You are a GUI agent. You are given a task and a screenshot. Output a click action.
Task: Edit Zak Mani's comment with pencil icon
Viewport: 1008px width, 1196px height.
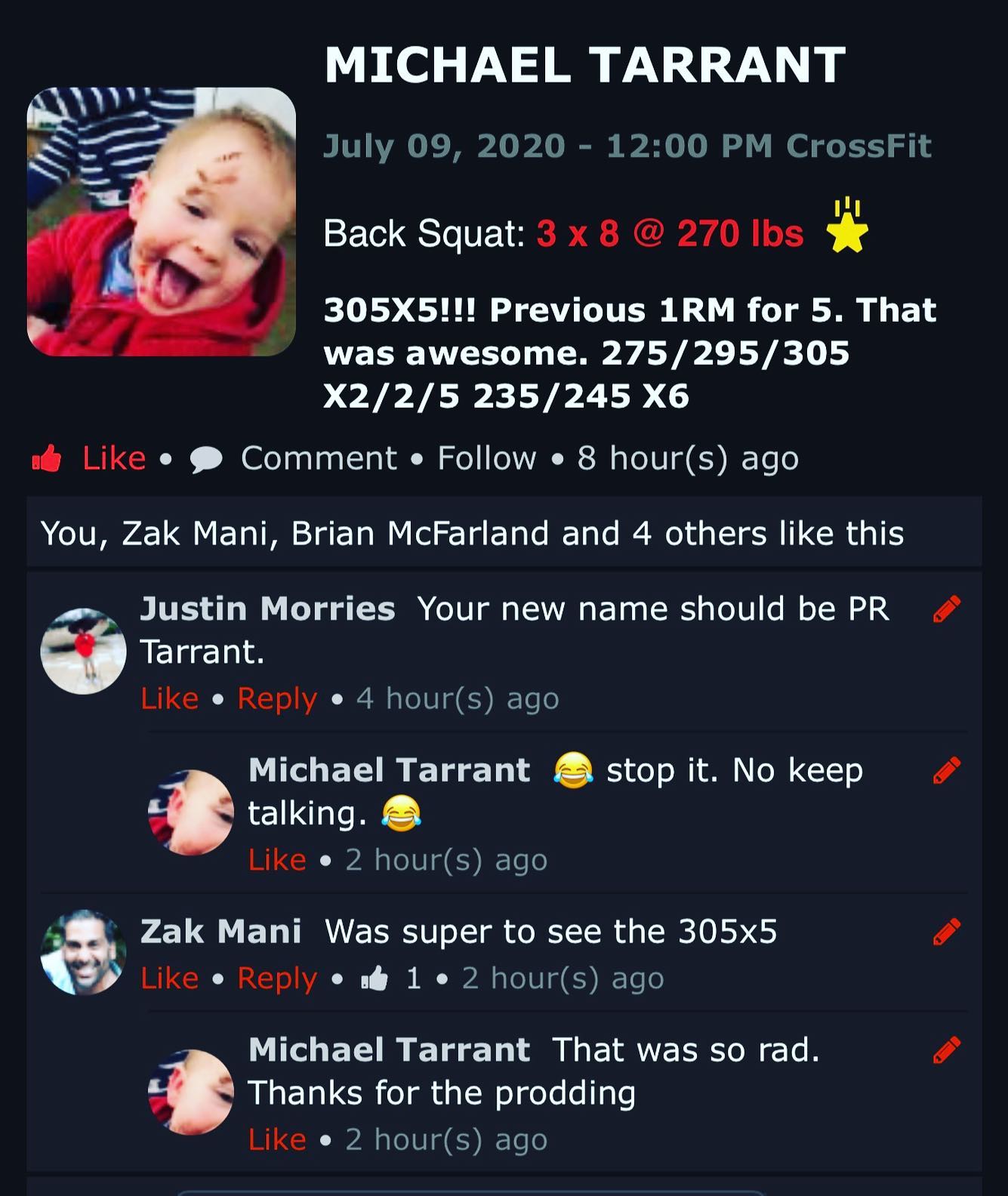click(947, 931)
